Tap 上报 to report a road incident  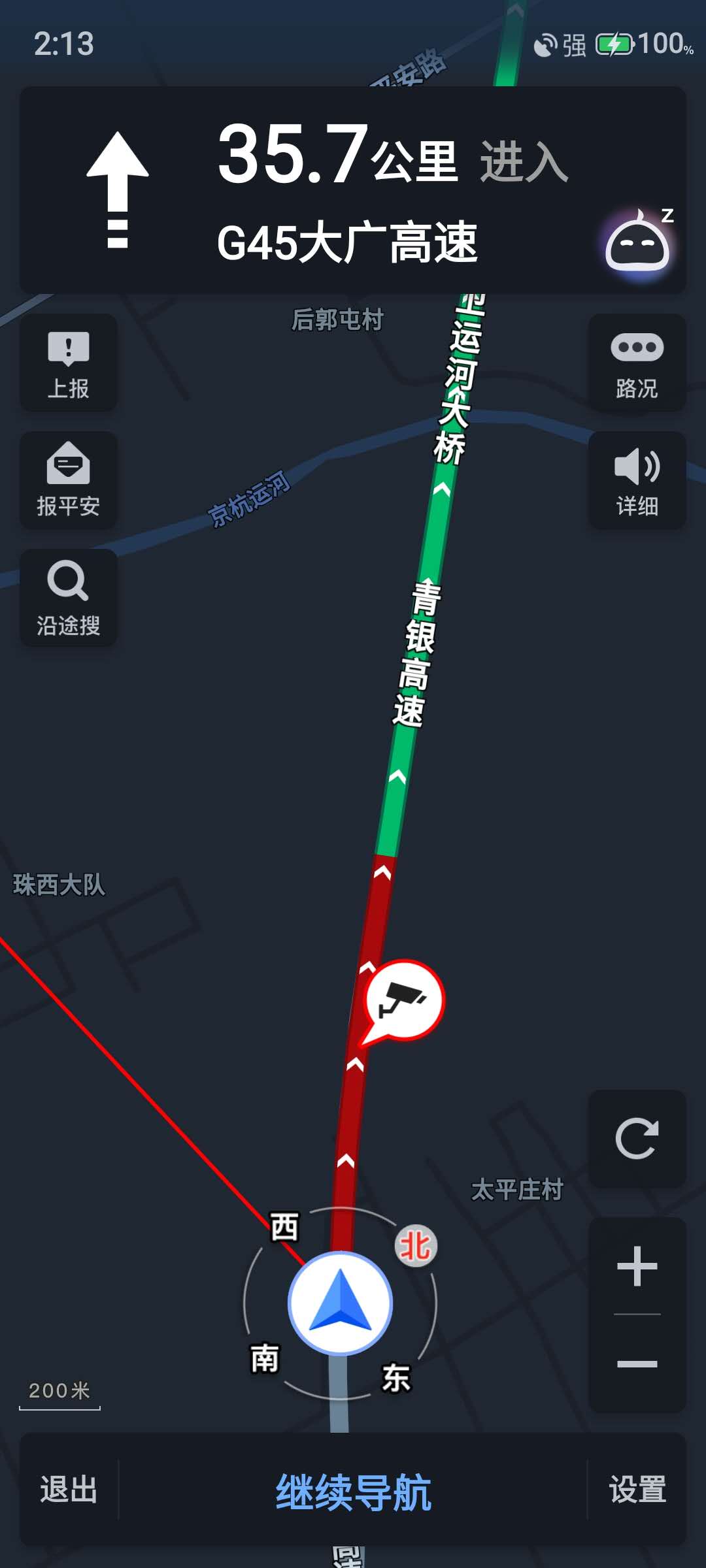[x=69, y=363]
